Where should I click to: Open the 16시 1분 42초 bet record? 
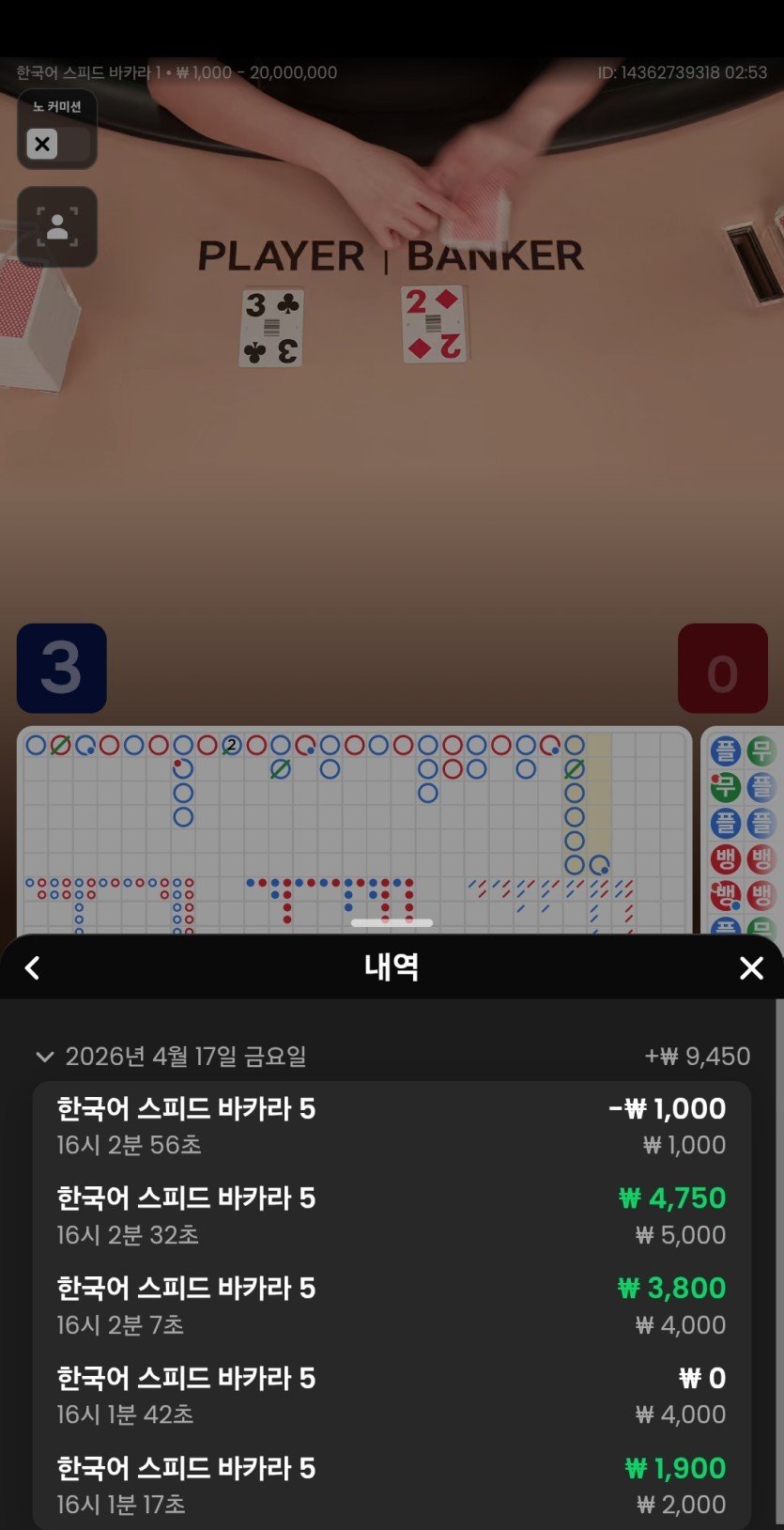[x=392, y=1396]
